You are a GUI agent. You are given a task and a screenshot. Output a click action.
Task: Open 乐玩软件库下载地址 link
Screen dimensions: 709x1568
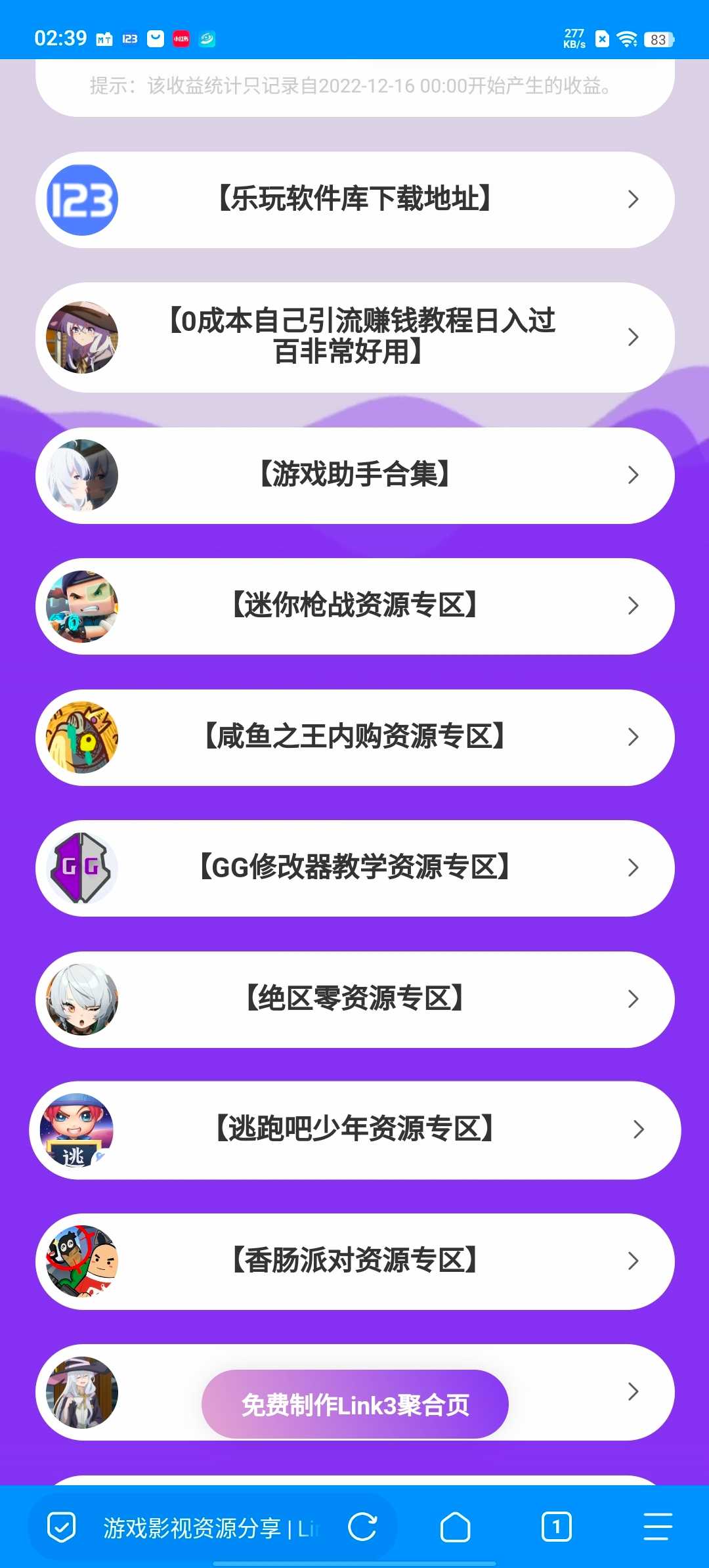click(x=354, y=200)
